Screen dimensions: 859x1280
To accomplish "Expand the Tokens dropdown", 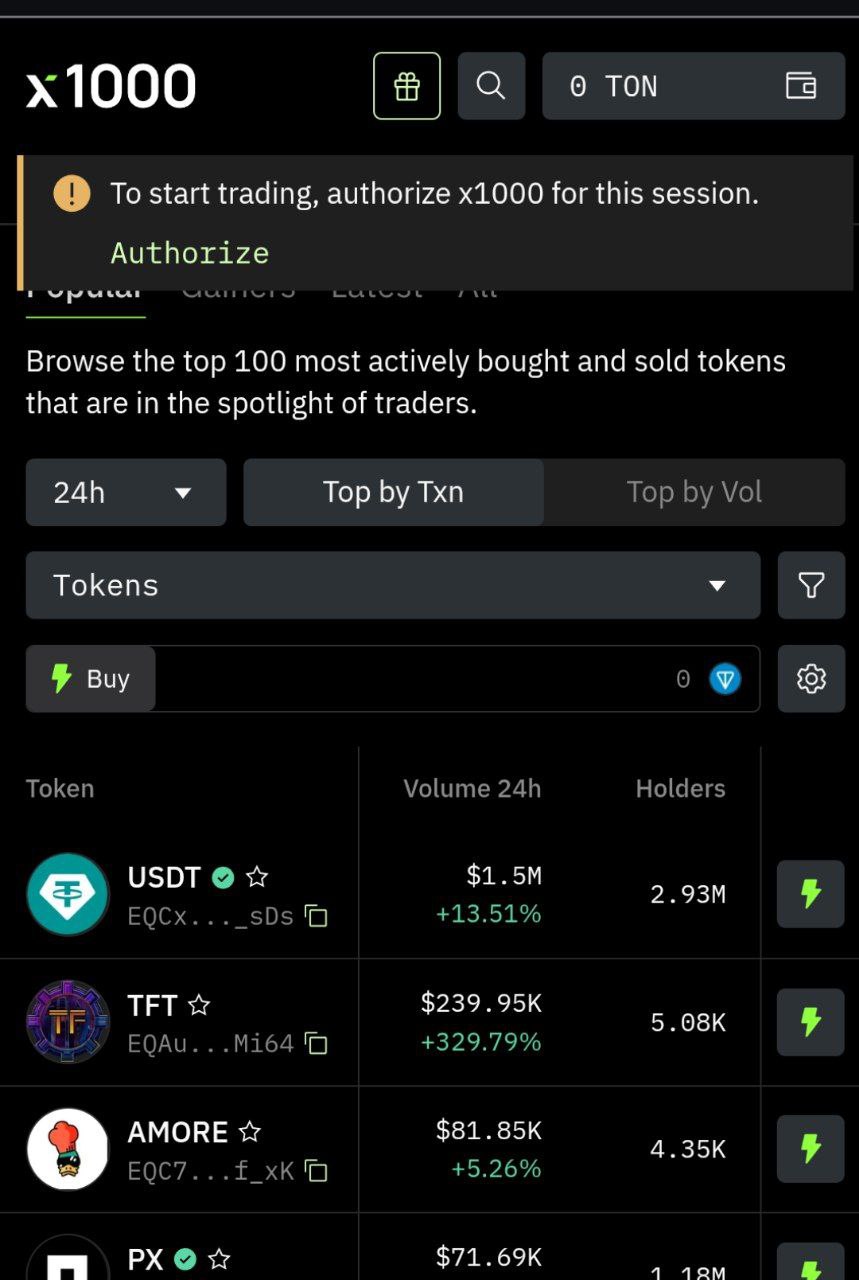I will (392, 585).
